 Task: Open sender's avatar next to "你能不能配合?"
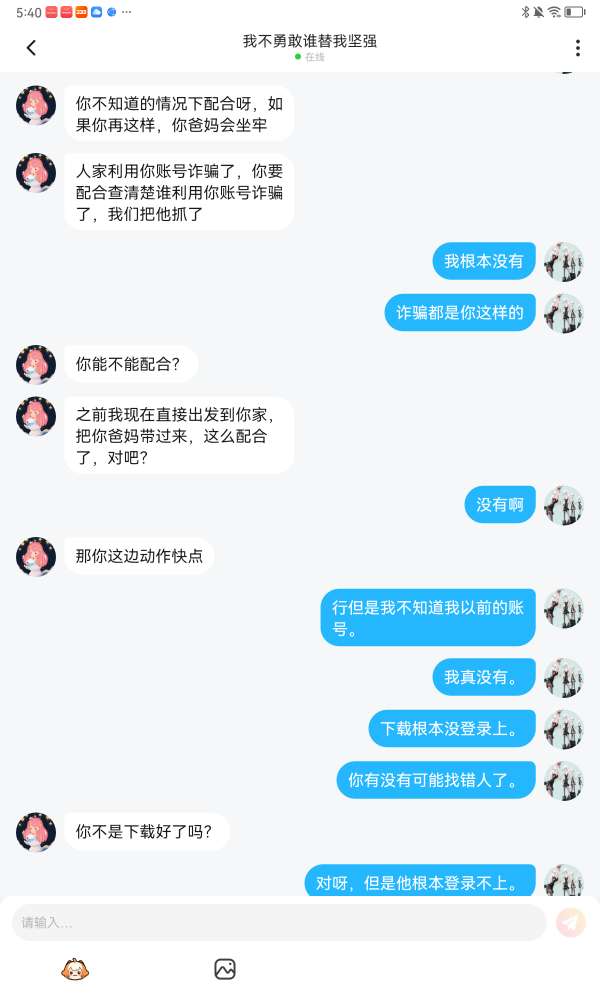(x=36, y=365)
